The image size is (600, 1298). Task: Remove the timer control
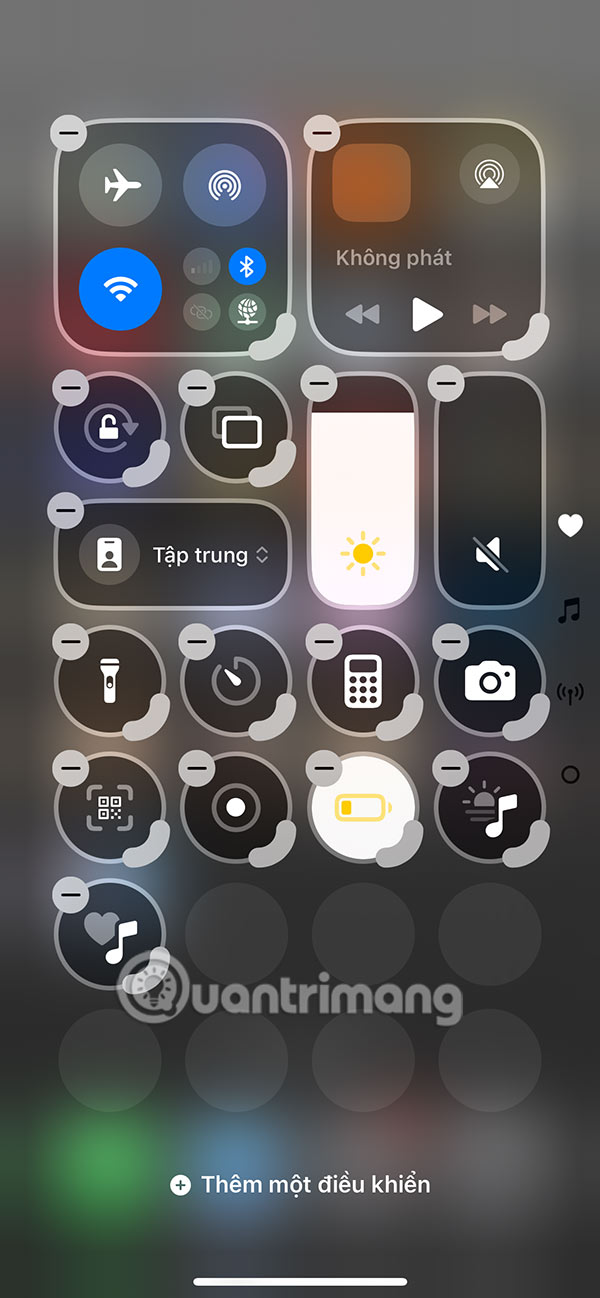click(194, 638)
